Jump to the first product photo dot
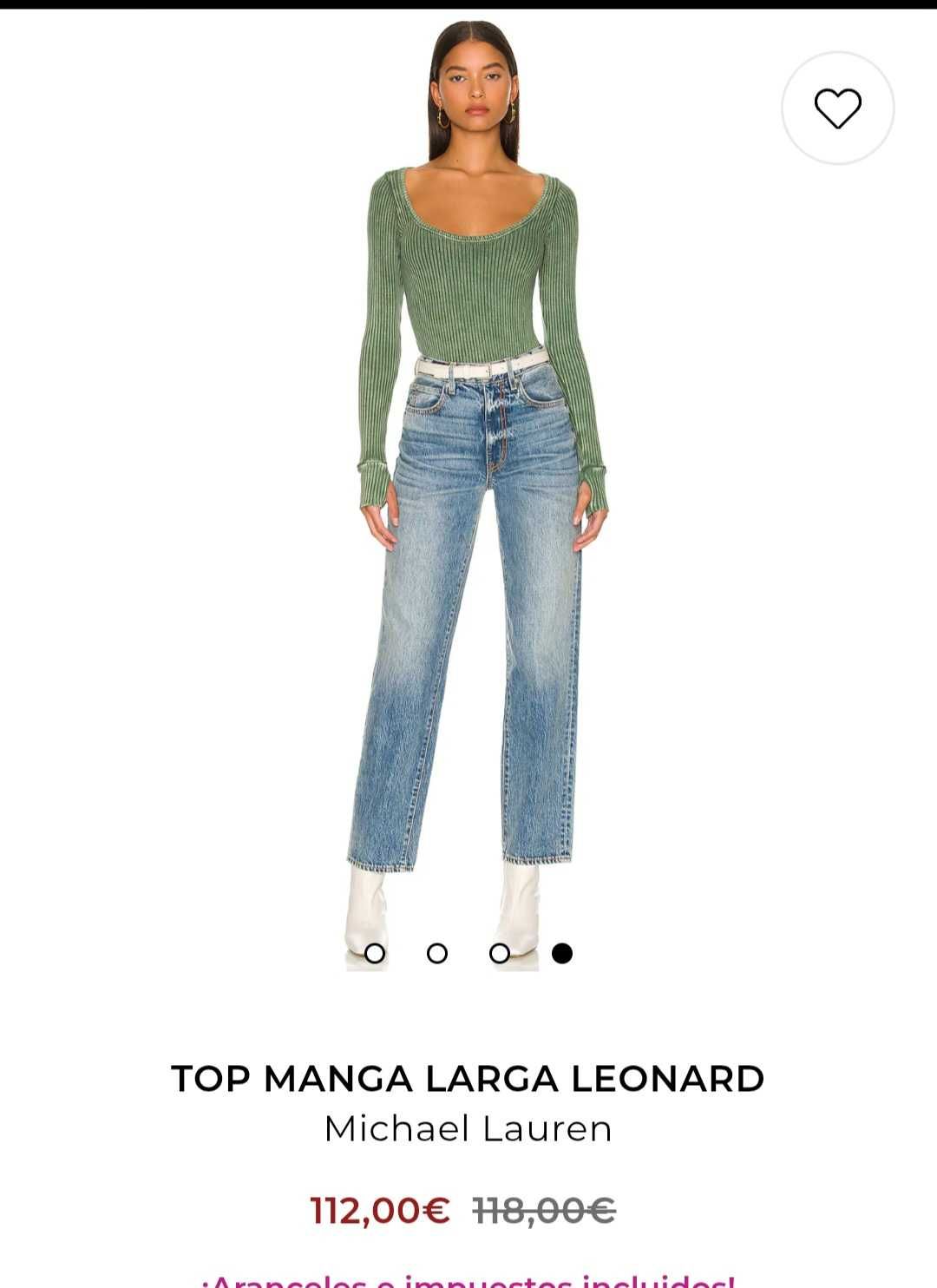This screenshot has height=1288, width=937. [x=375, y=953]
